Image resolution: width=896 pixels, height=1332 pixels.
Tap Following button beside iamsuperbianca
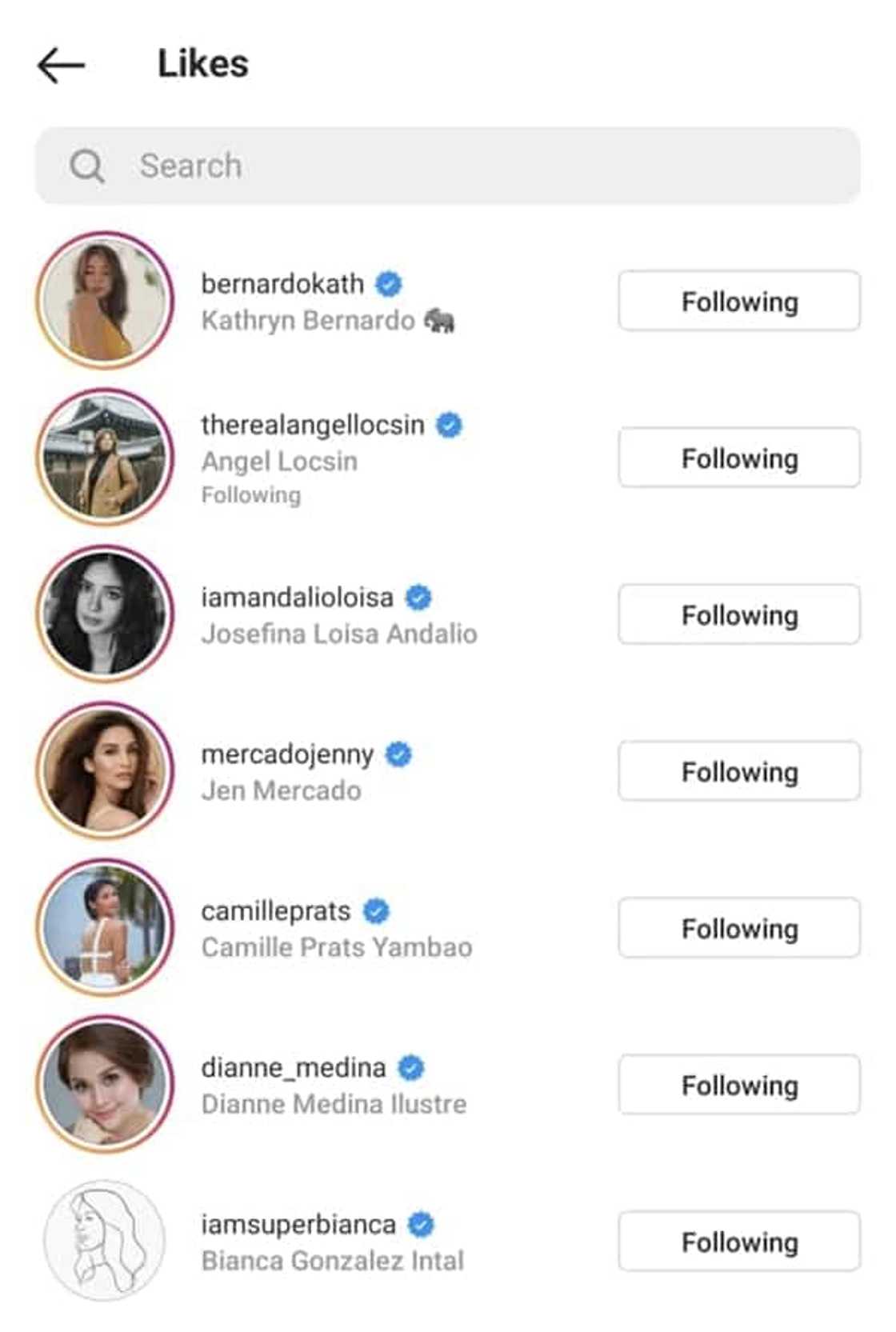[x=738, y=1242]
